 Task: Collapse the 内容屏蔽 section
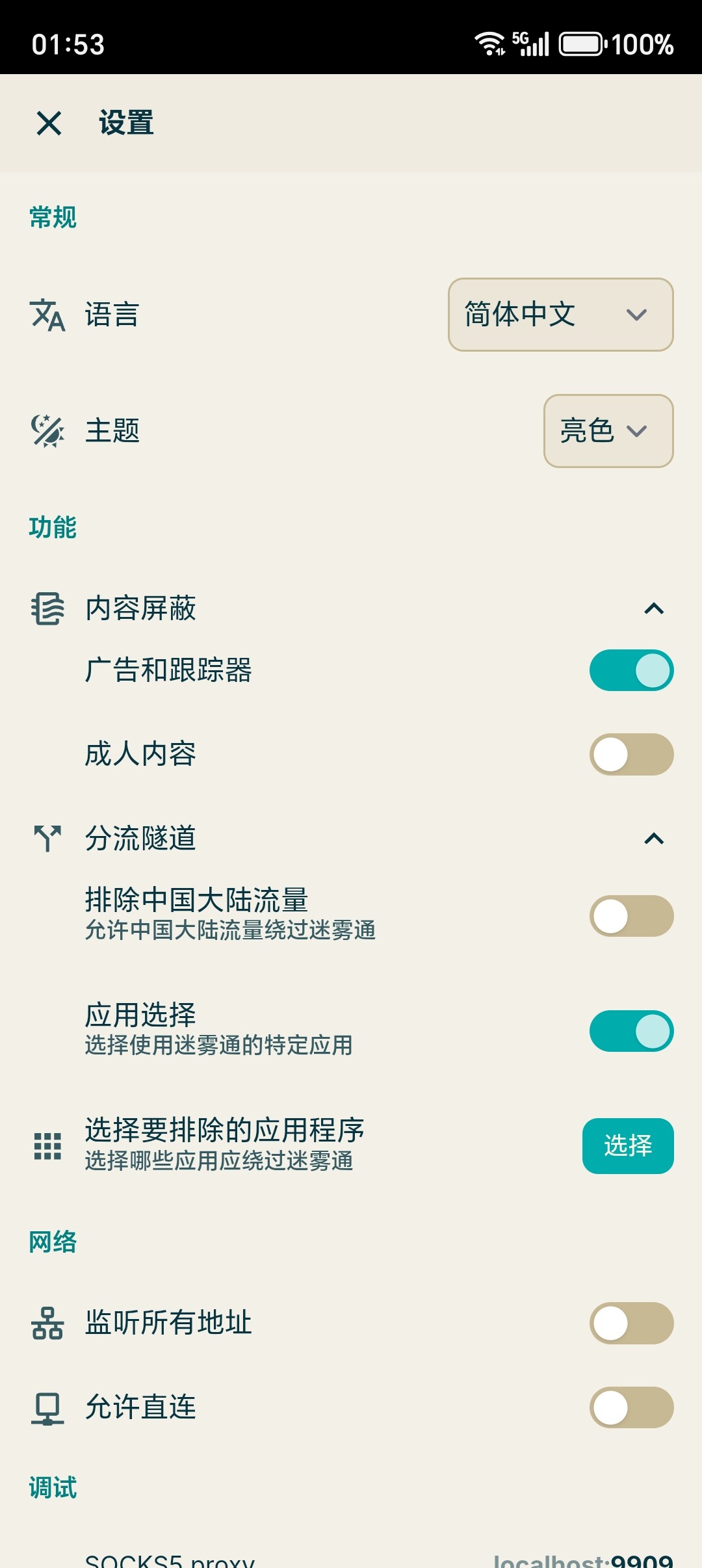tap(653, 608)
